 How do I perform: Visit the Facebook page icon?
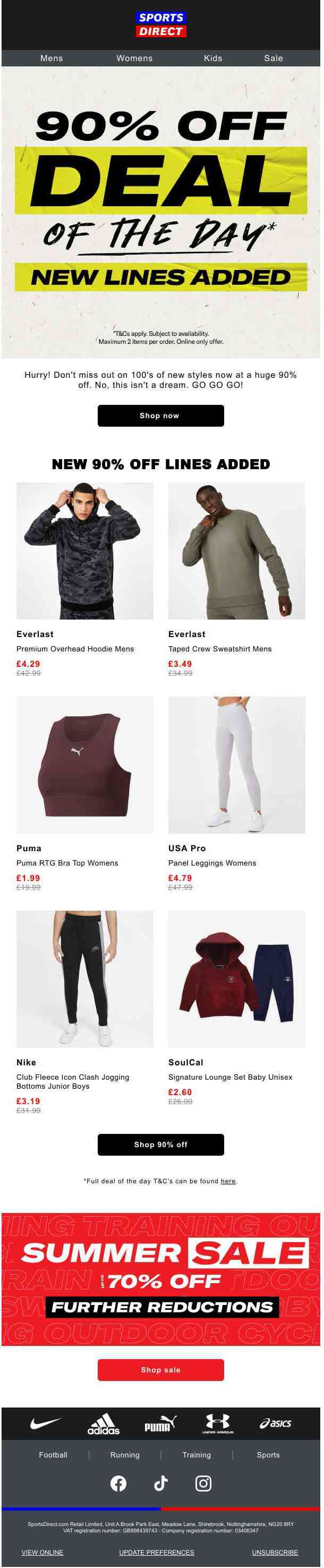click(119, 1484)
